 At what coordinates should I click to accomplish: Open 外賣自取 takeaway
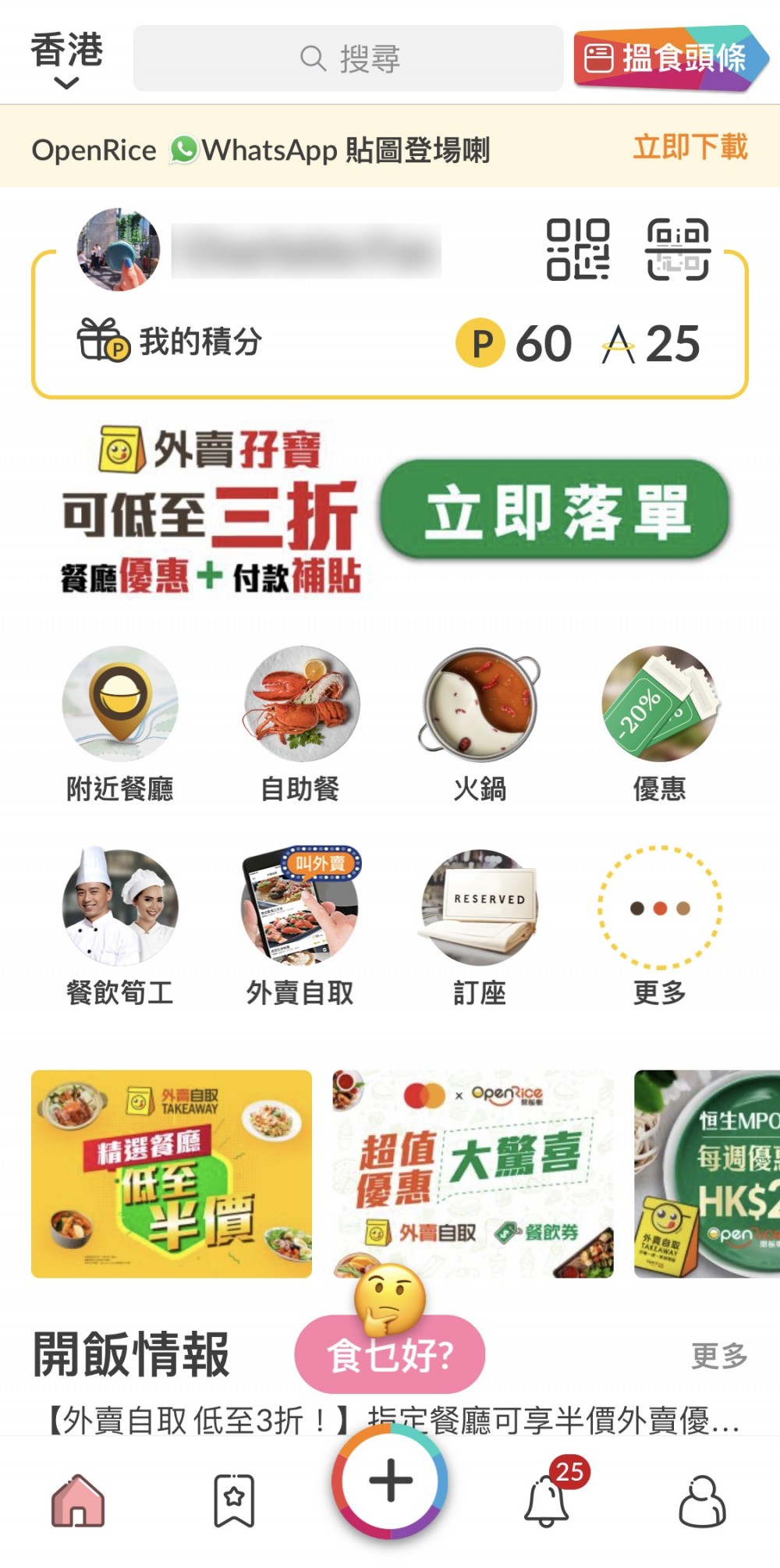point(300,927)
